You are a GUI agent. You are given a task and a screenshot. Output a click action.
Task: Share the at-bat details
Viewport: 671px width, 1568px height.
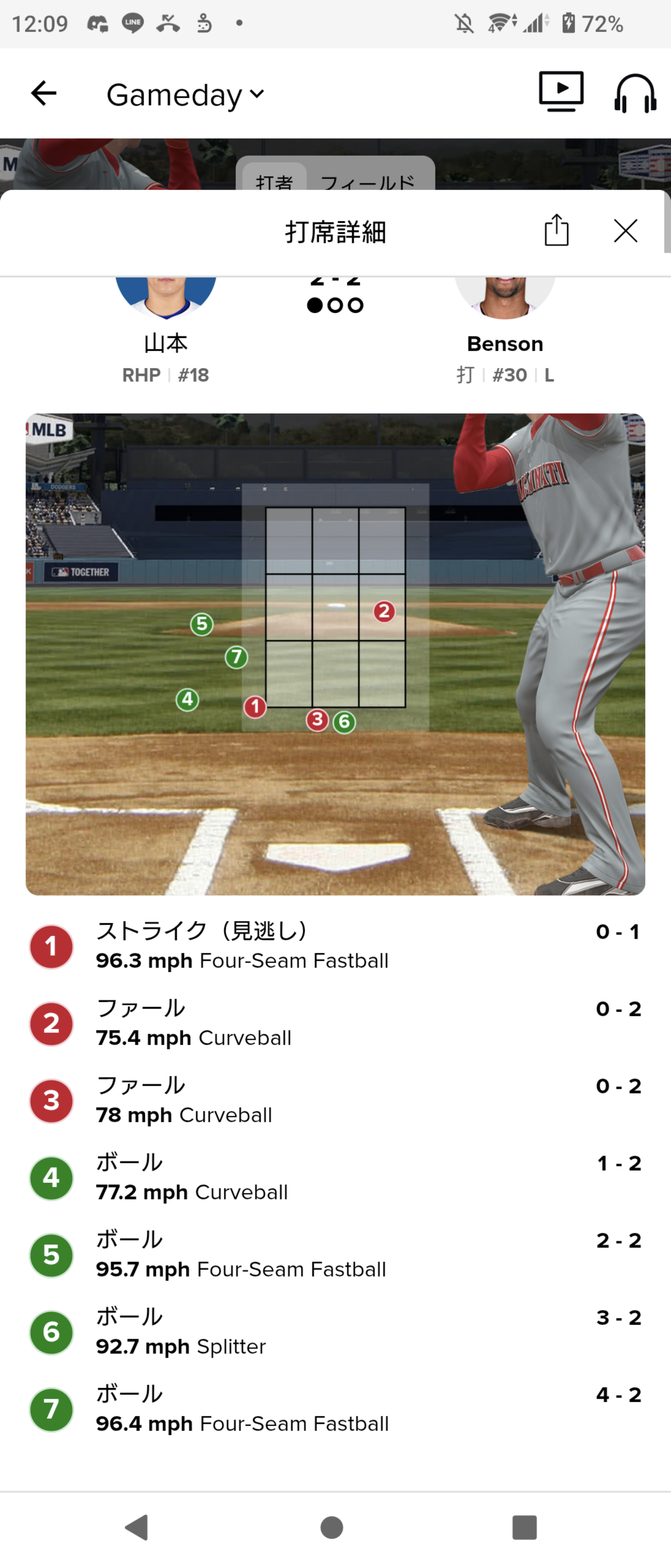pos(556,231)
